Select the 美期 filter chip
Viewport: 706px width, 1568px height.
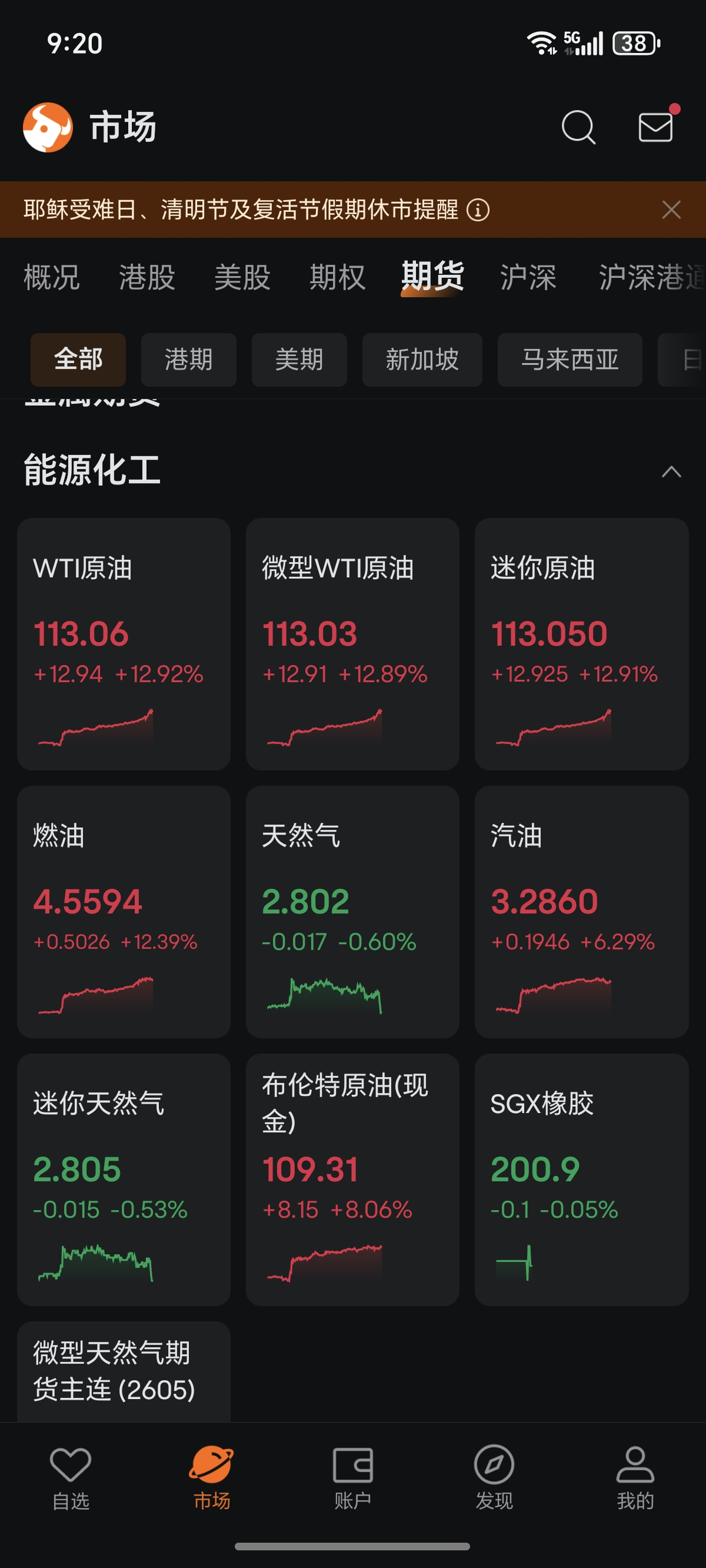299,360
